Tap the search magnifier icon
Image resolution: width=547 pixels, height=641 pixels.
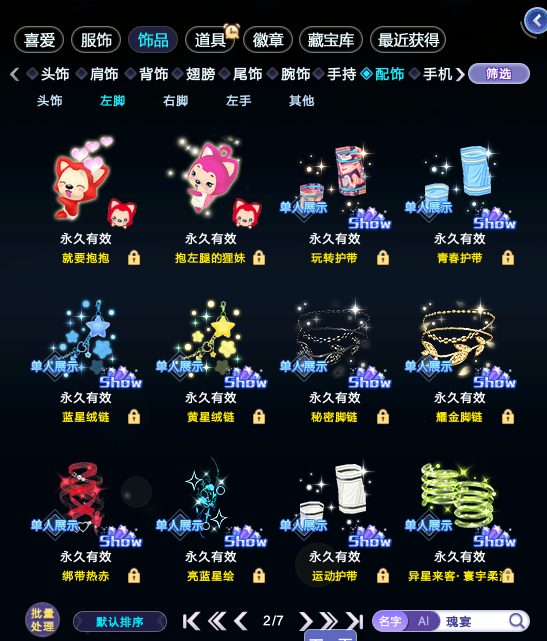point(517,621)
